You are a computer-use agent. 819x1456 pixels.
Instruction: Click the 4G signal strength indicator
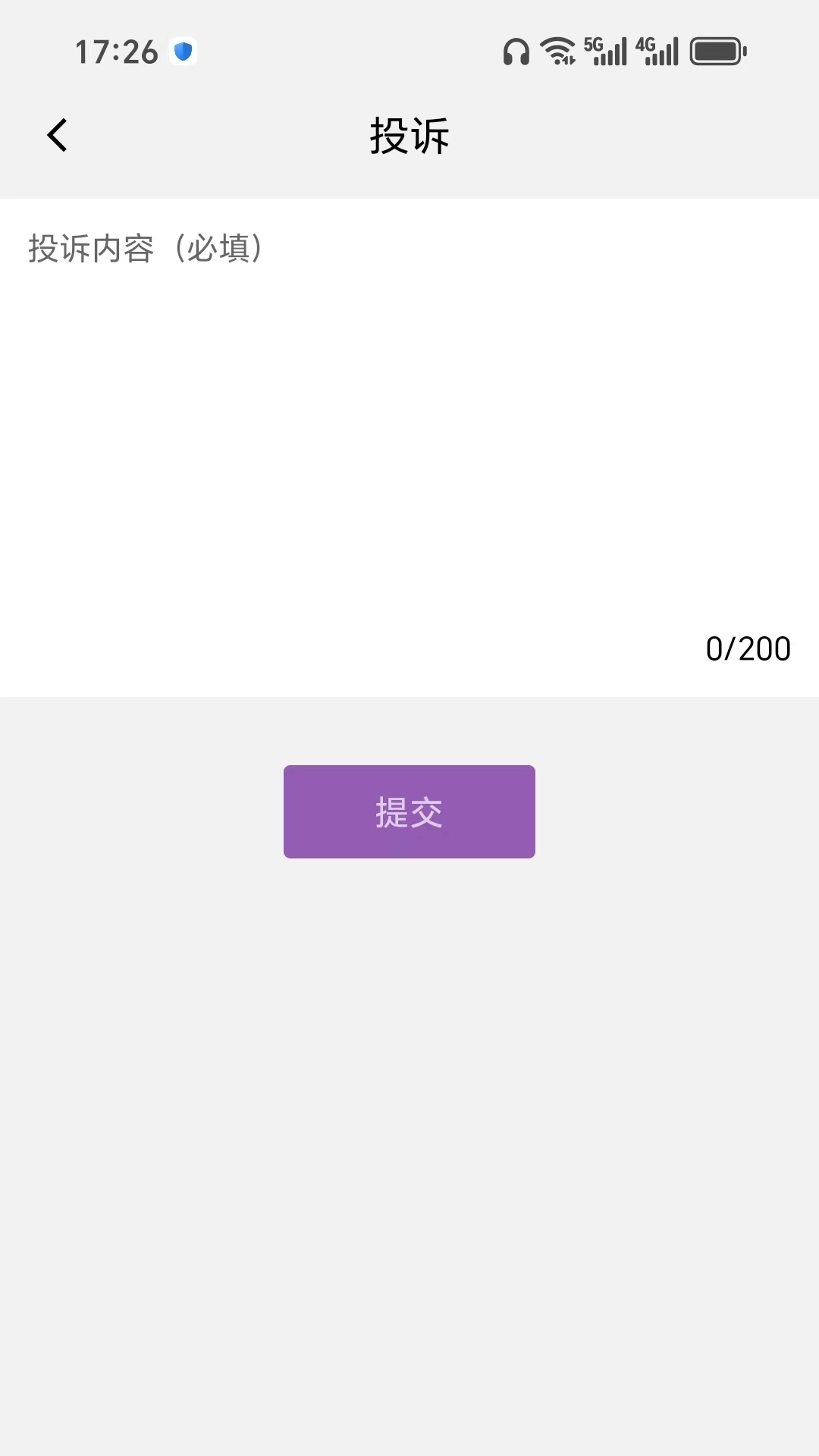658,50
